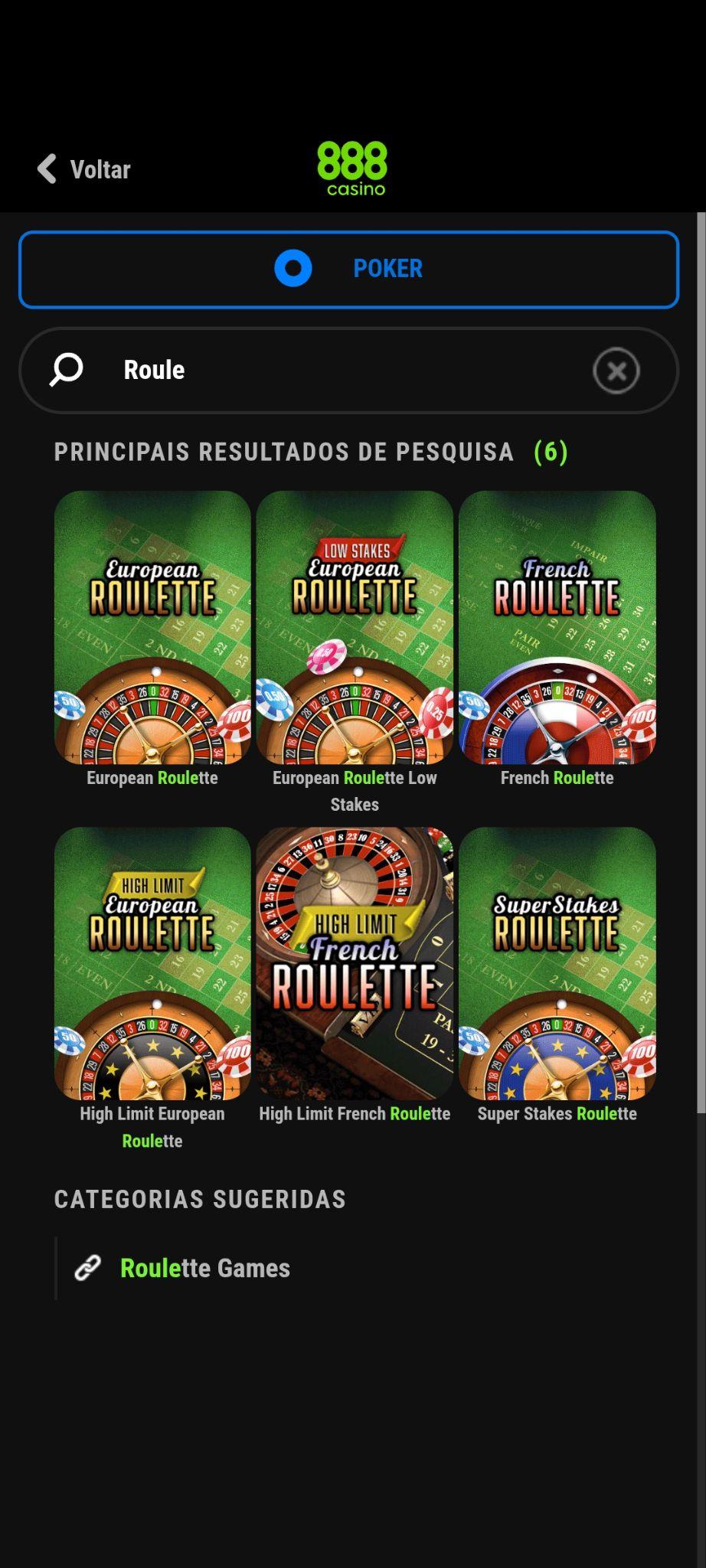Open High Limit European Roulette
706x1568 pixels.
[152, 963]
